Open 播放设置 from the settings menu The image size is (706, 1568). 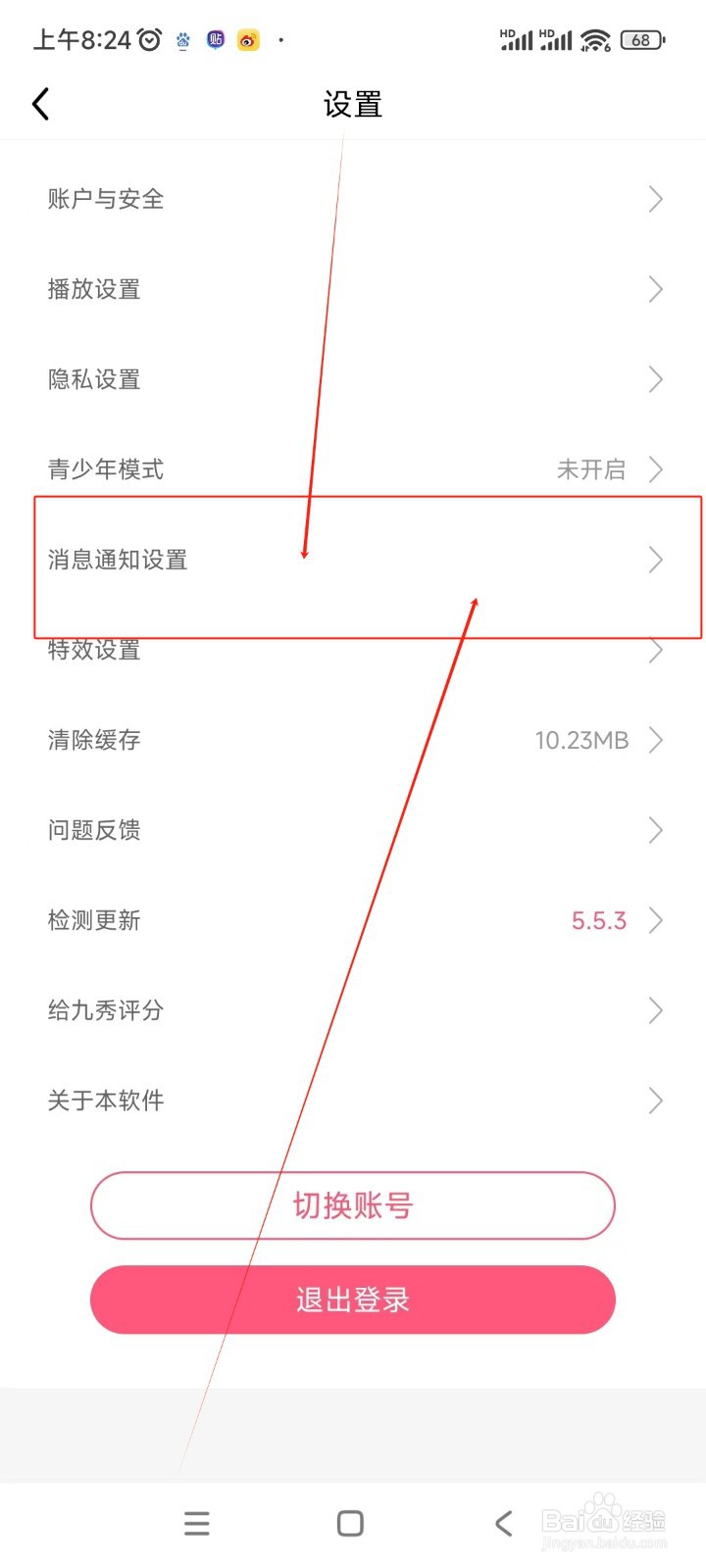click(x=353, y=289)
